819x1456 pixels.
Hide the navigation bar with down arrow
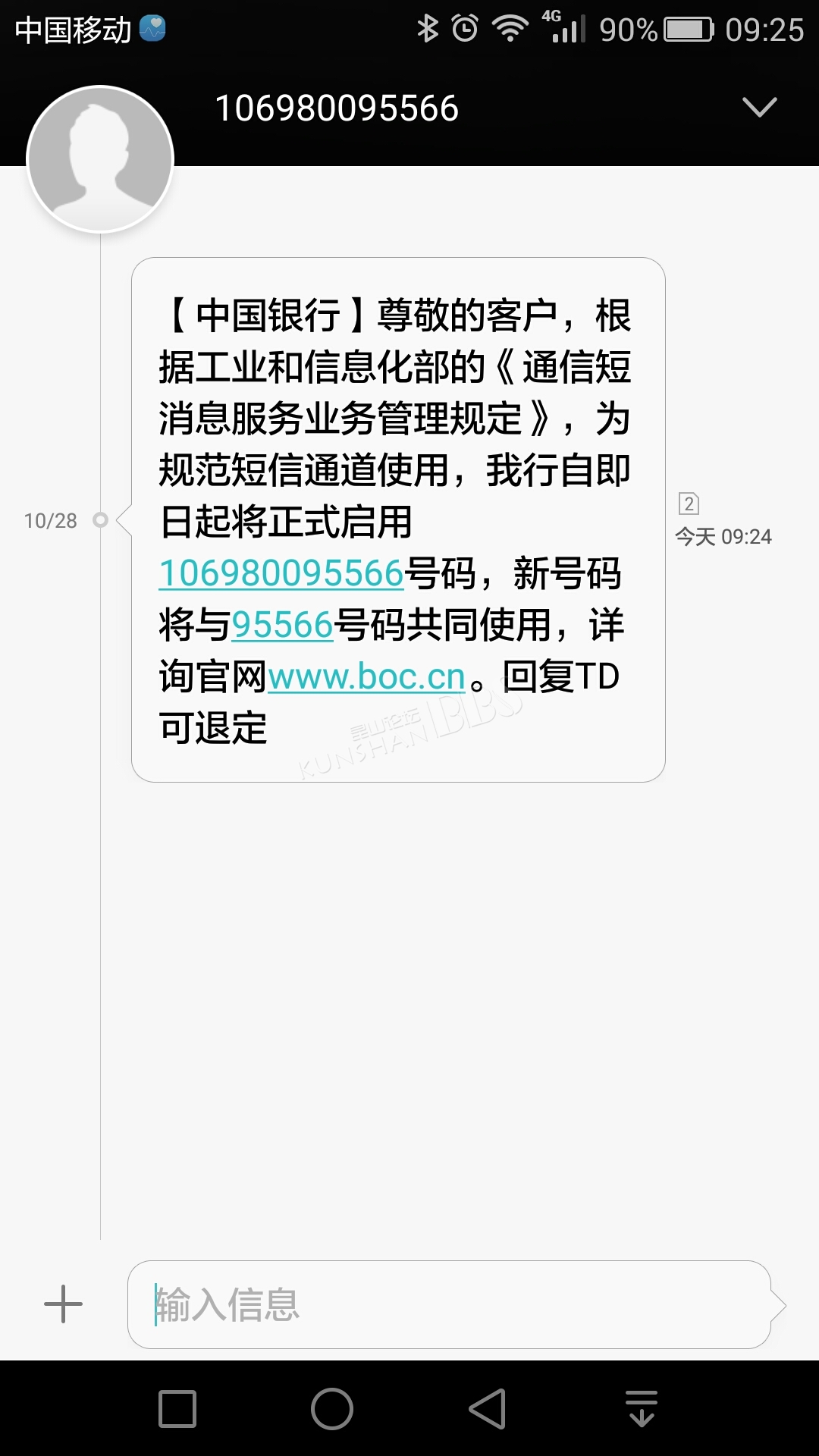(x=642, y=1409)
